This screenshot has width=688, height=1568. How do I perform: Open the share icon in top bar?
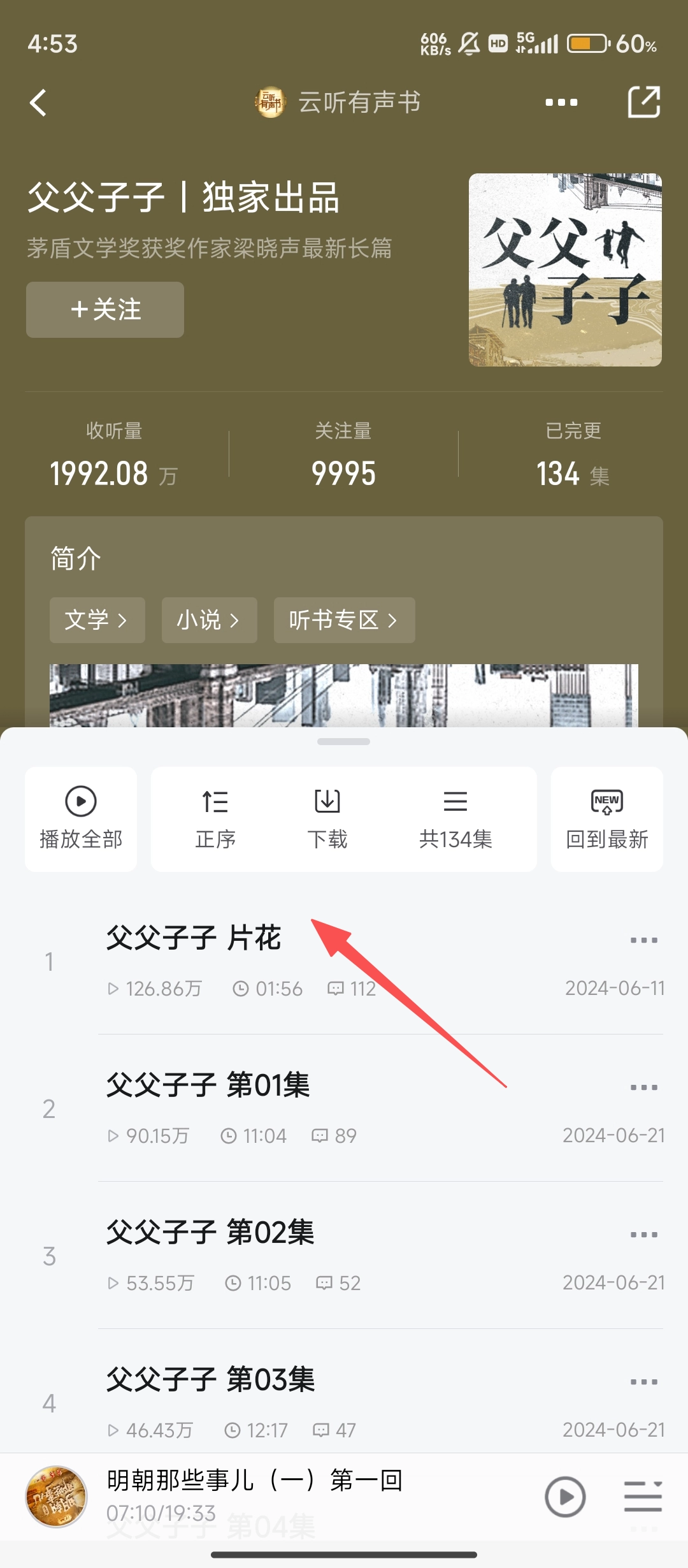pyautogui.click(x=644, y=102)
